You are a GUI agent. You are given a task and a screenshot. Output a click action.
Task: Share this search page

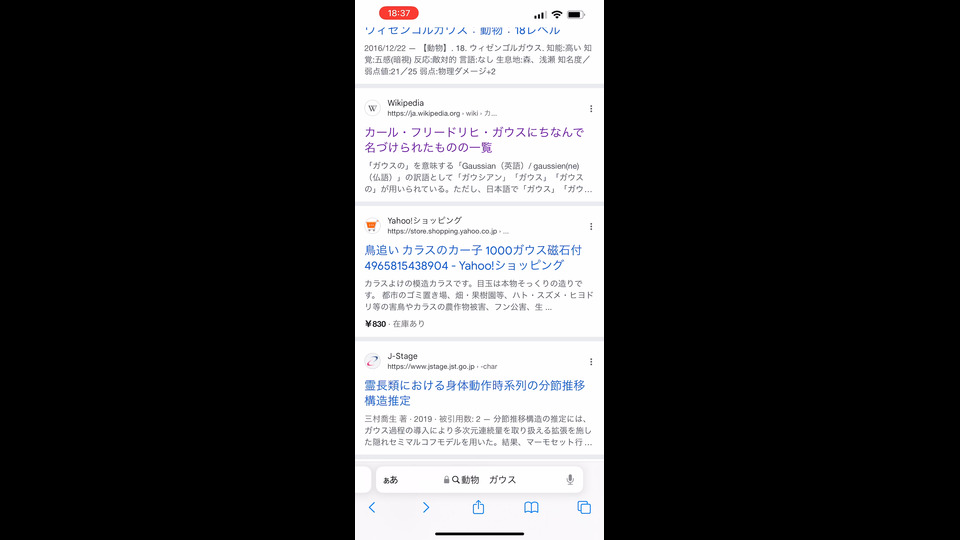(x=478, y=508)
